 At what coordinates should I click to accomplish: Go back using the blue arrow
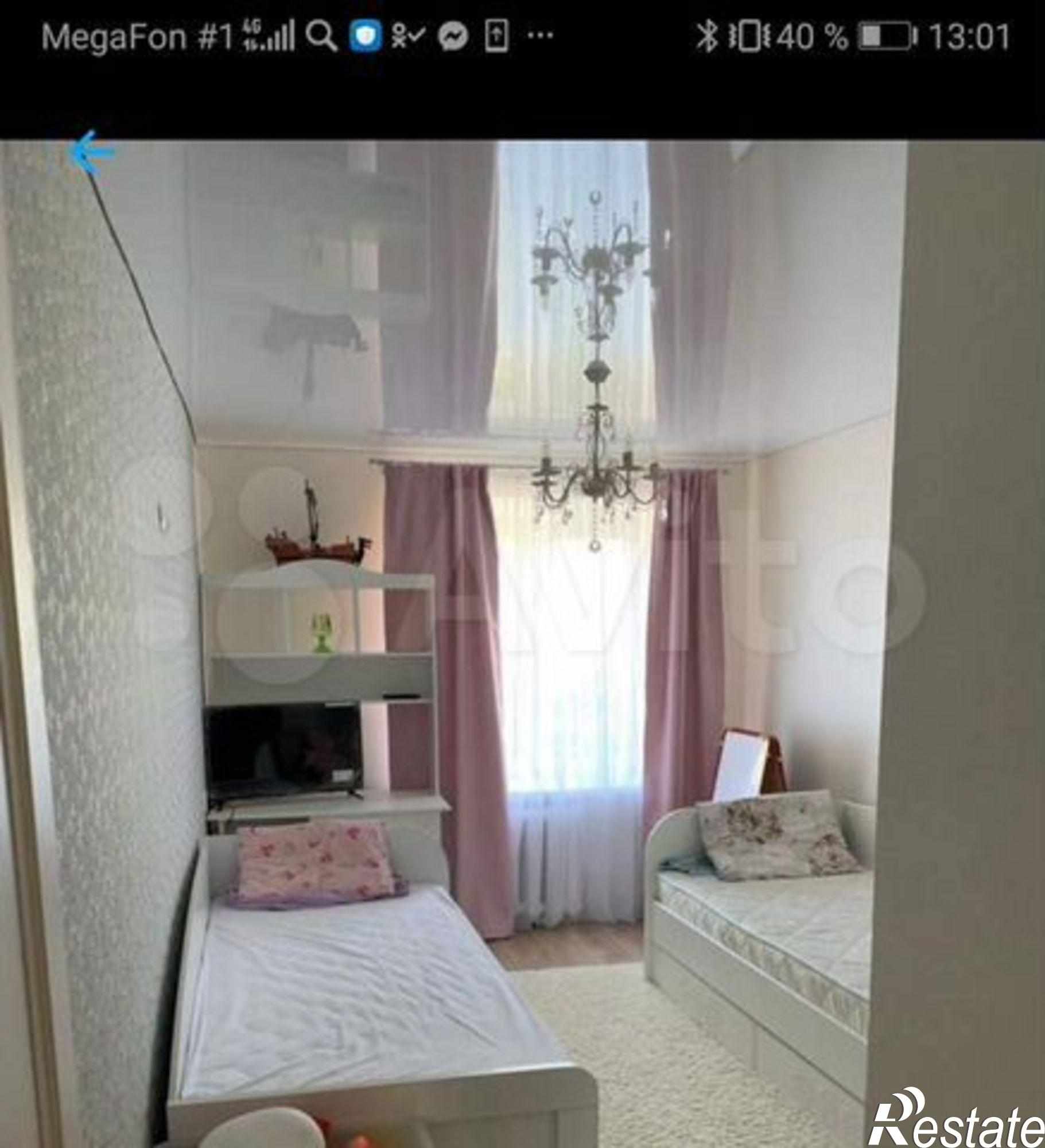pos(90,153)
